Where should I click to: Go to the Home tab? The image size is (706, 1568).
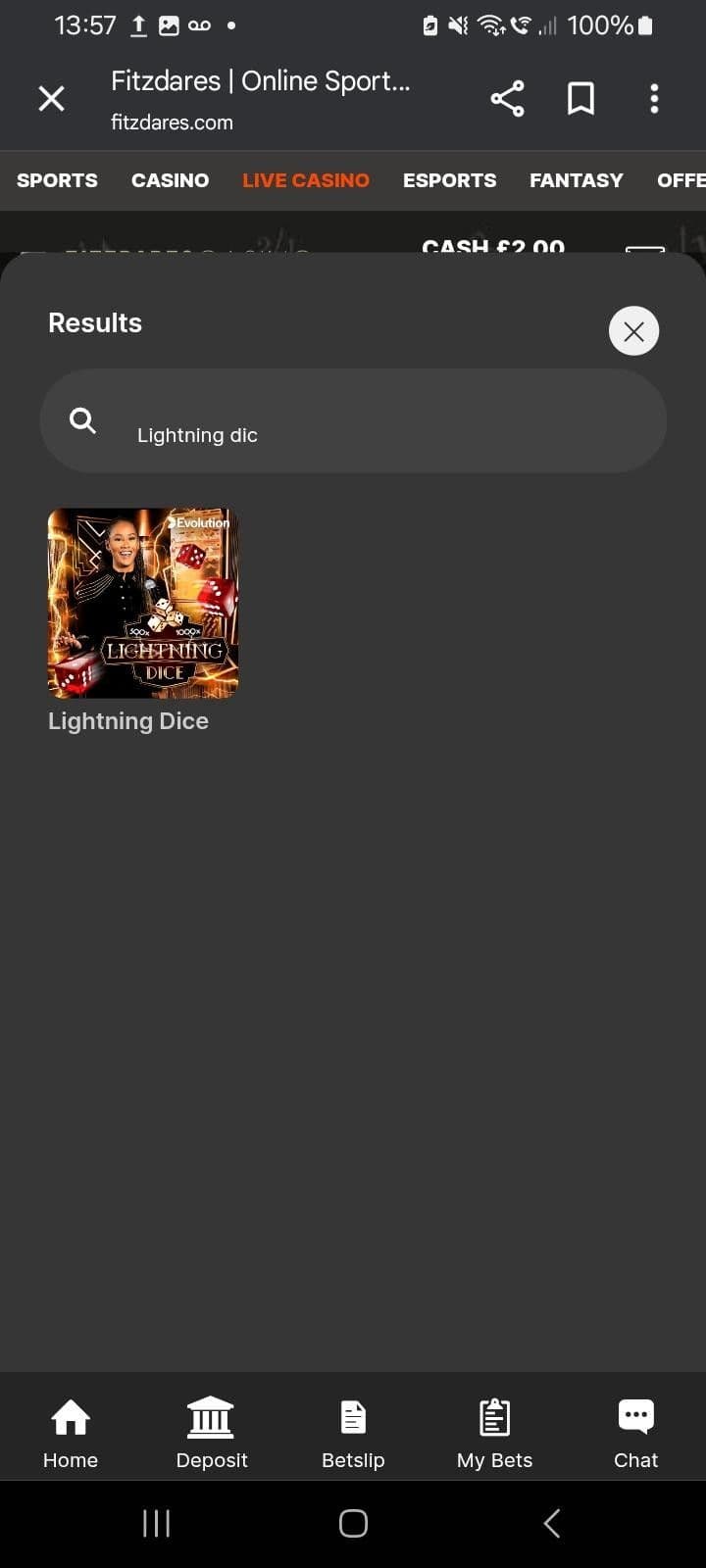71,1432
